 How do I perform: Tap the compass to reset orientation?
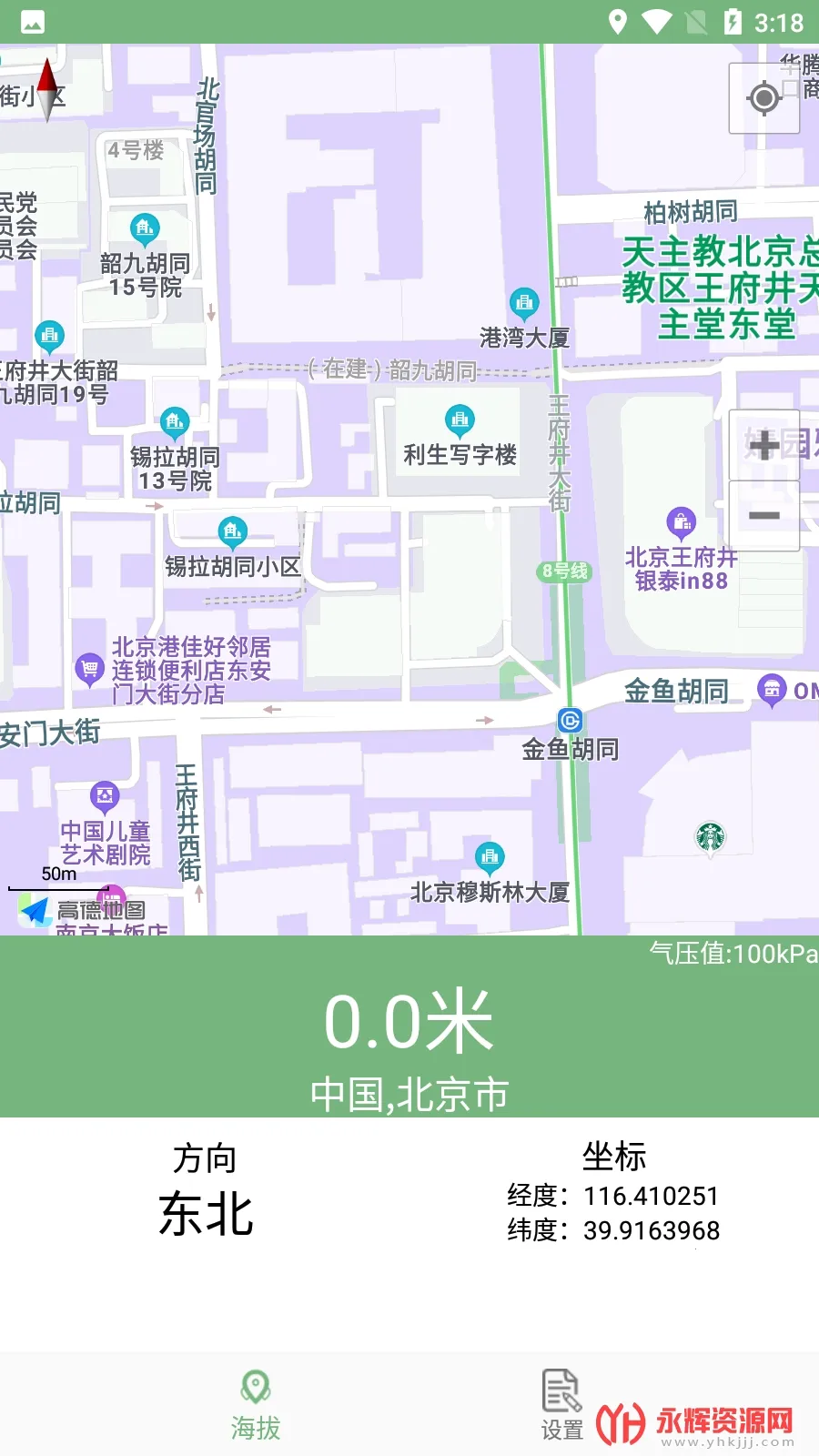coord(47,89)
